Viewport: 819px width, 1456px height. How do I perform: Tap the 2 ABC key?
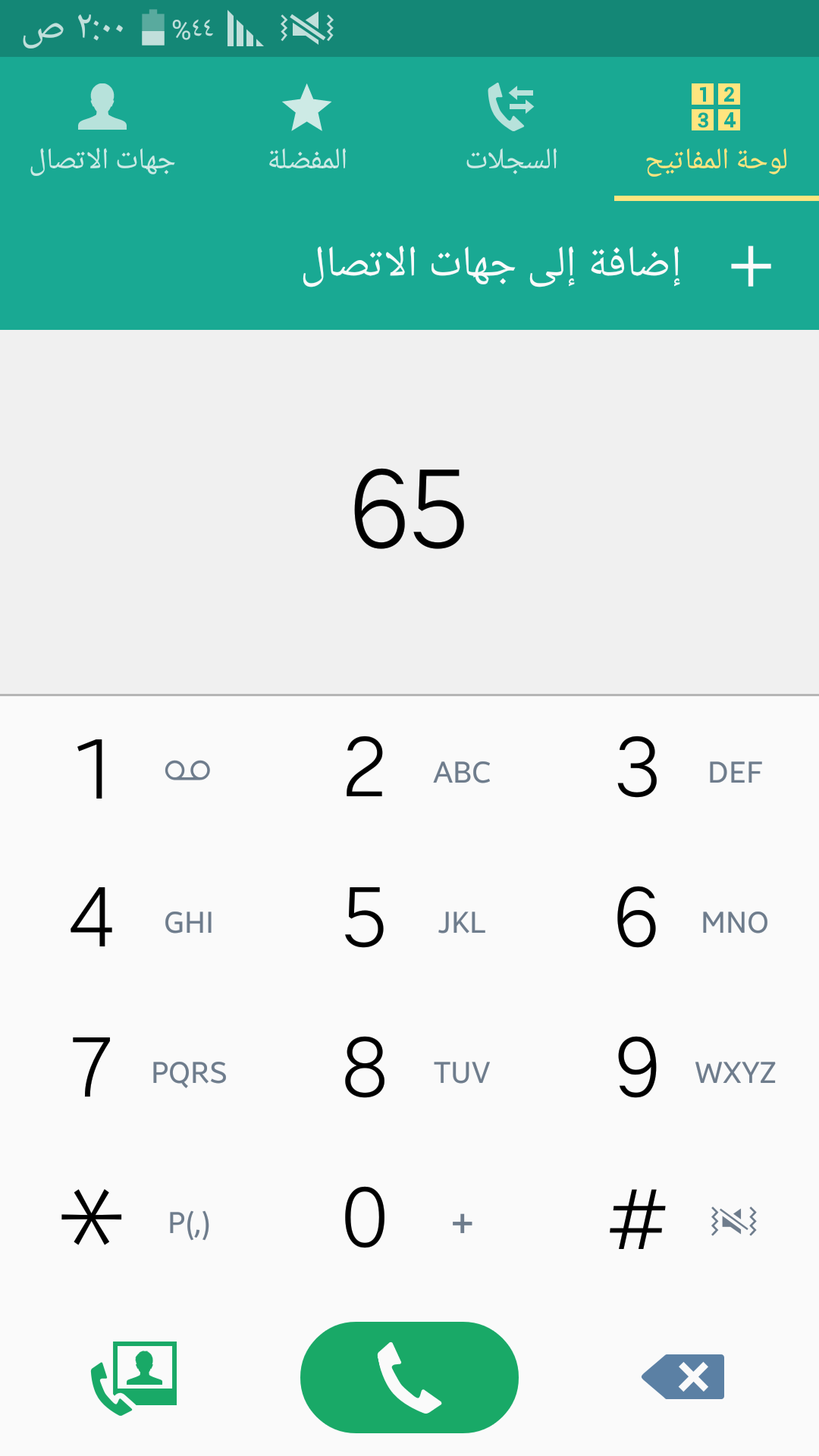coord(409,770)
